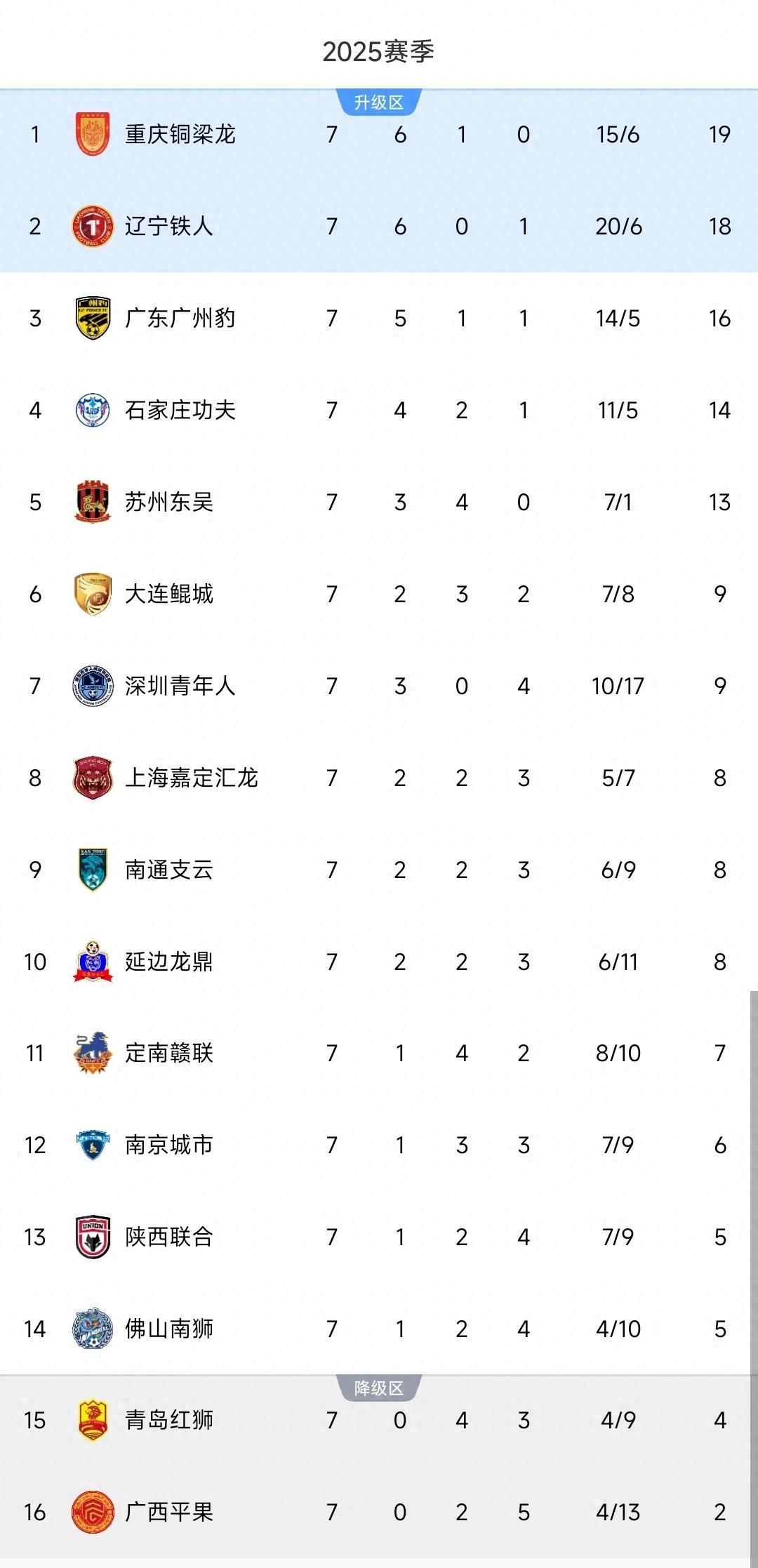Open the 大连鲲城 team row
Image resolution: width=758 pixels, height=1568 pixels.
pos(168,594)
